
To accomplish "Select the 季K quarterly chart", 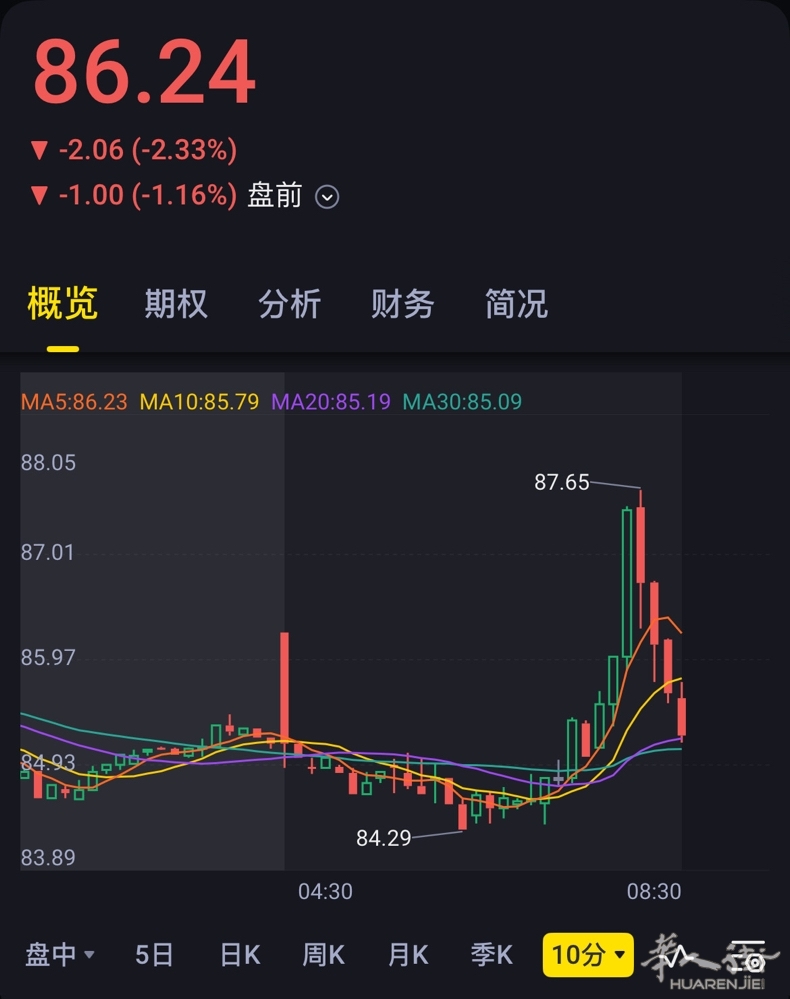I will (492, 955).
